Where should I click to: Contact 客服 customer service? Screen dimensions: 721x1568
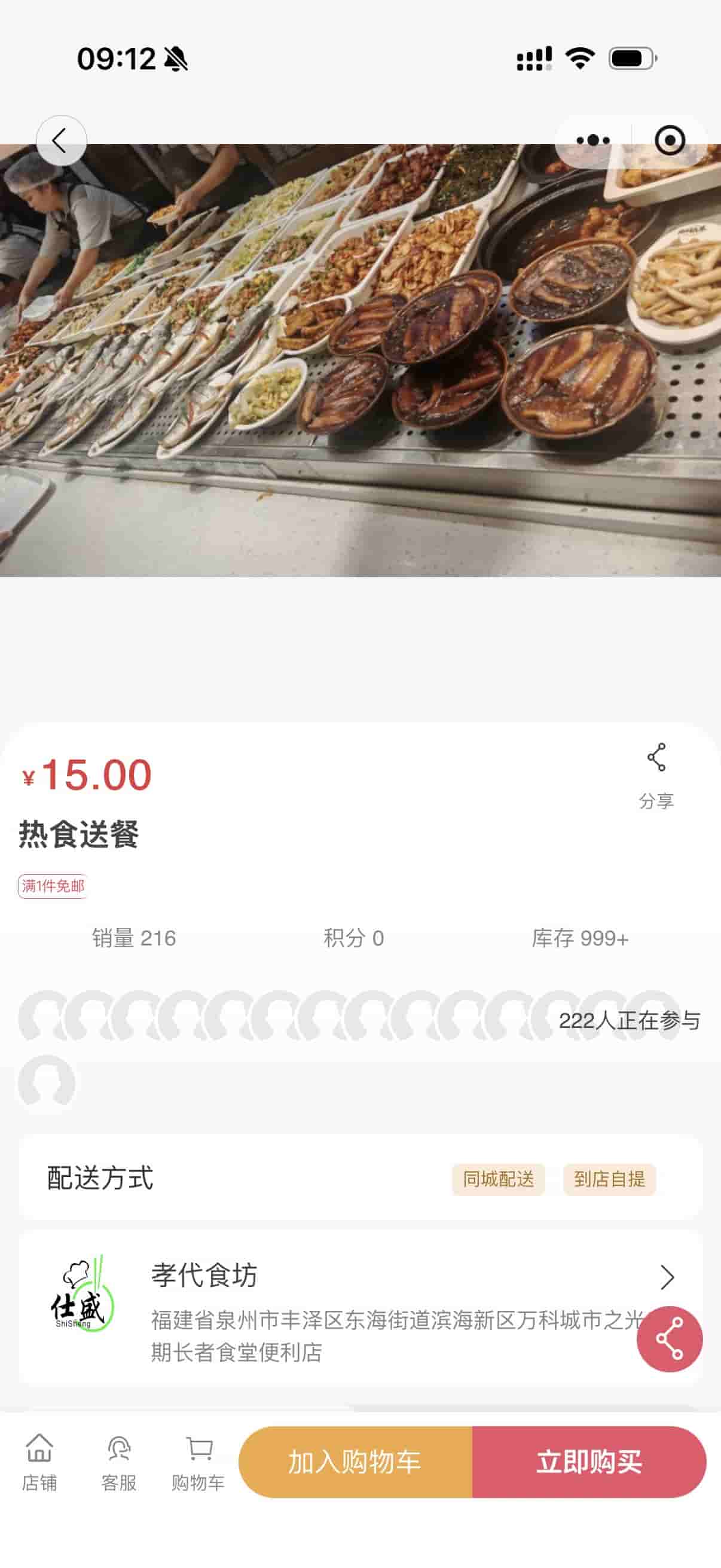coord(118,1462)
